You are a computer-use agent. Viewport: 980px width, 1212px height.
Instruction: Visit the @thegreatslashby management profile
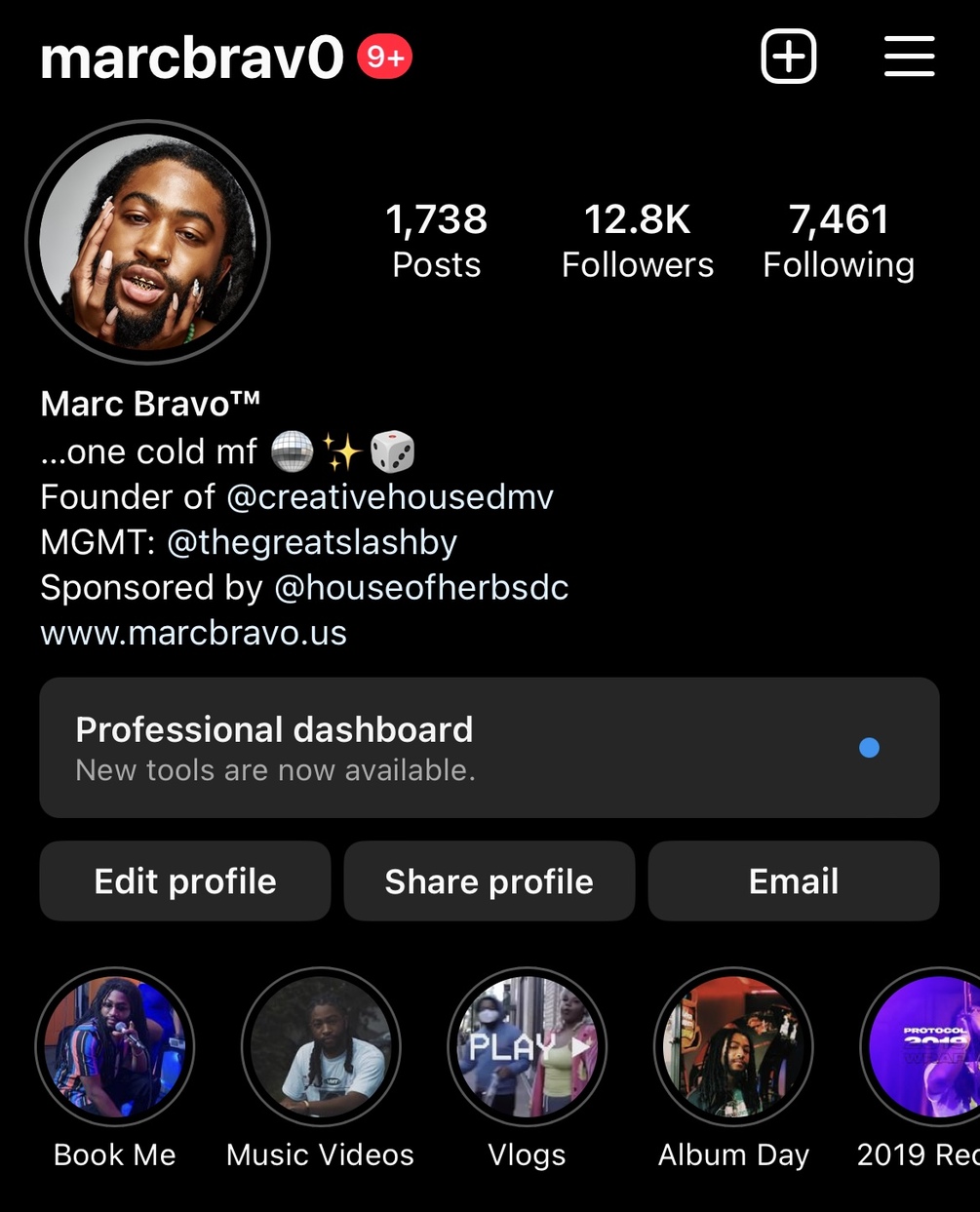point(312,542)
